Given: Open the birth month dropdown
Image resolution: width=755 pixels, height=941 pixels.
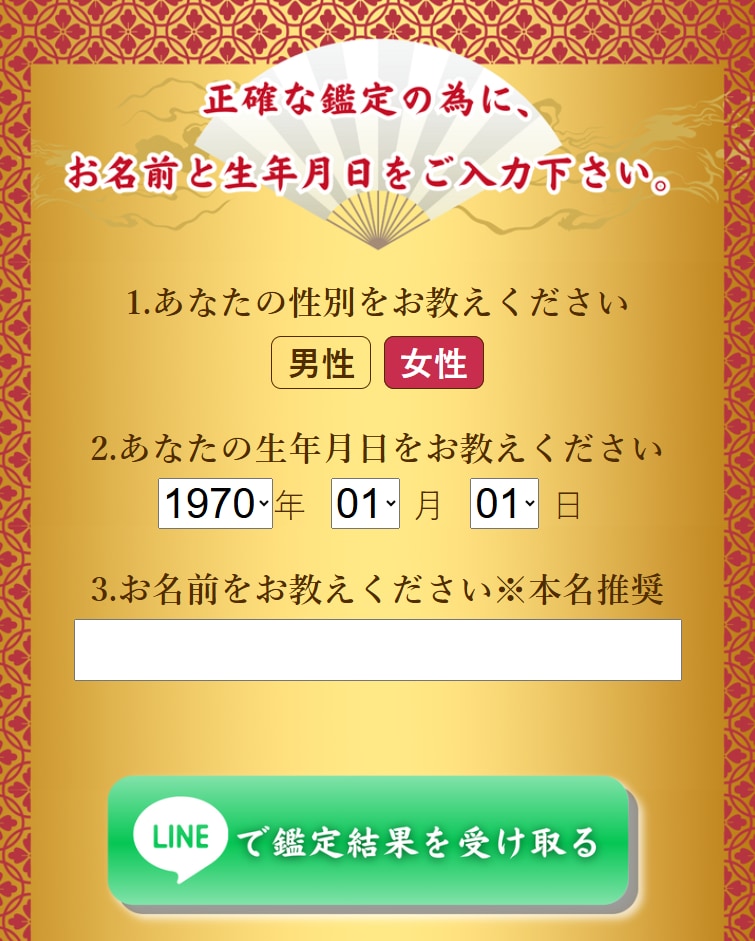Looking at the screenshot, I should click(365, 504).
